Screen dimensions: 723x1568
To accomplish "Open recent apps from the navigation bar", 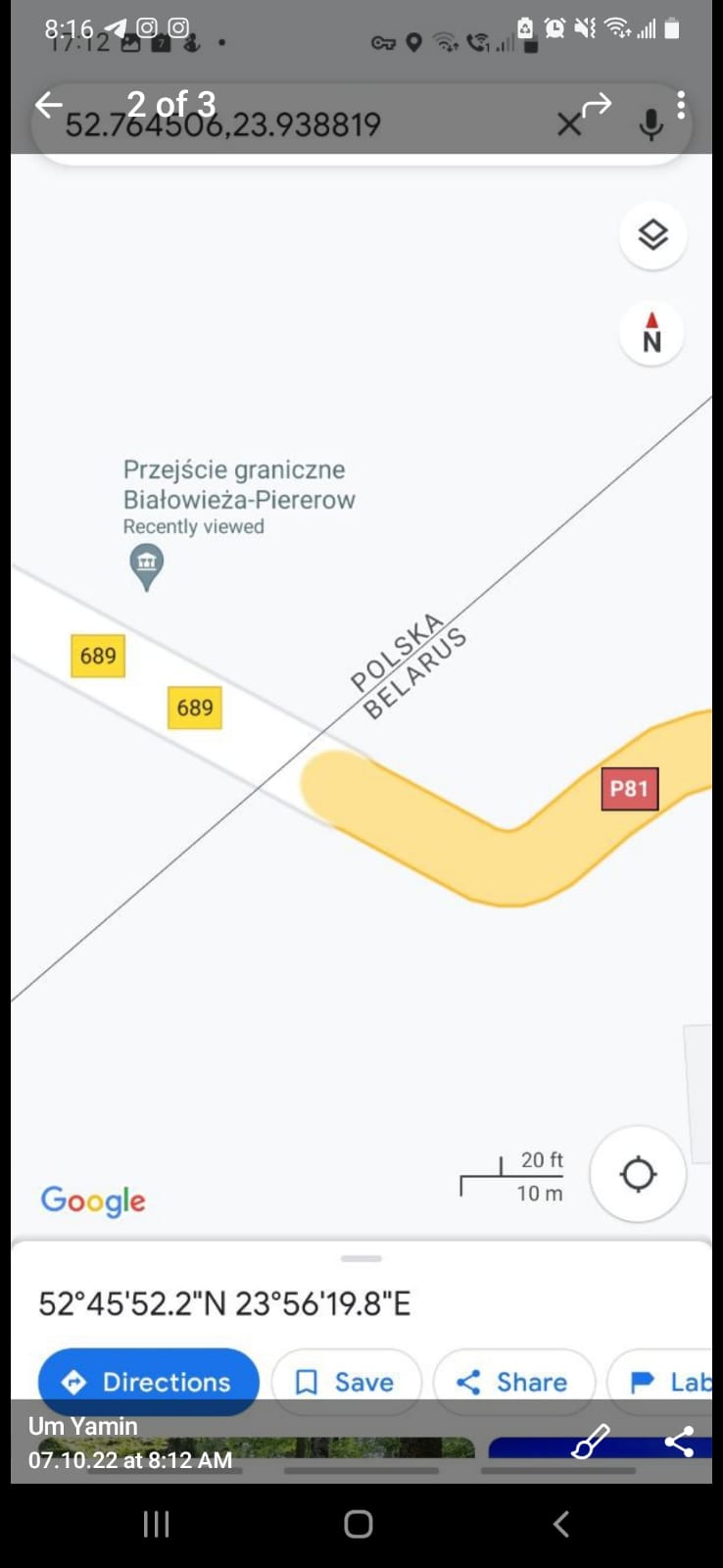I will 157,1524.
